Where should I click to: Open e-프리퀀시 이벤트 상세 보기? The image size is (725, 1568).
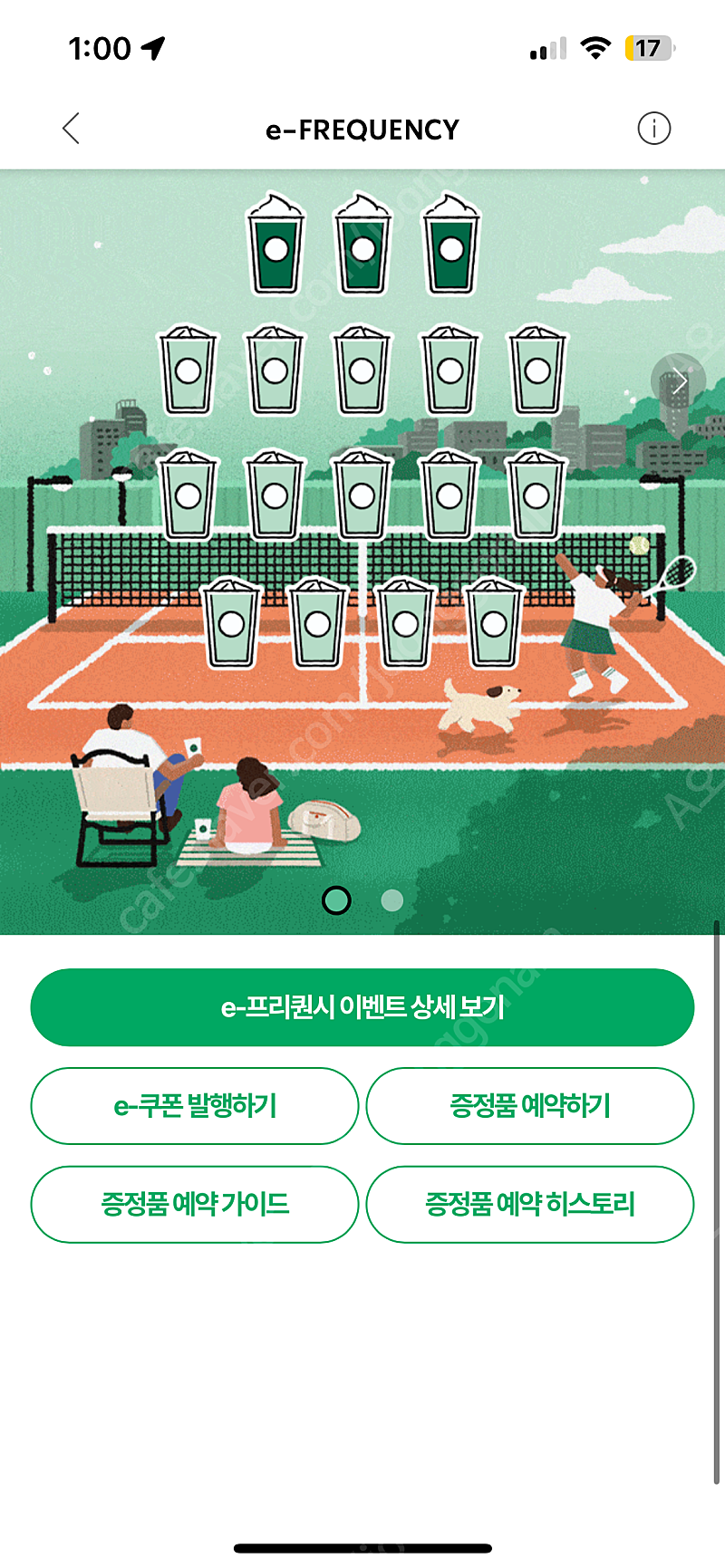click(x=362, y=1007)
